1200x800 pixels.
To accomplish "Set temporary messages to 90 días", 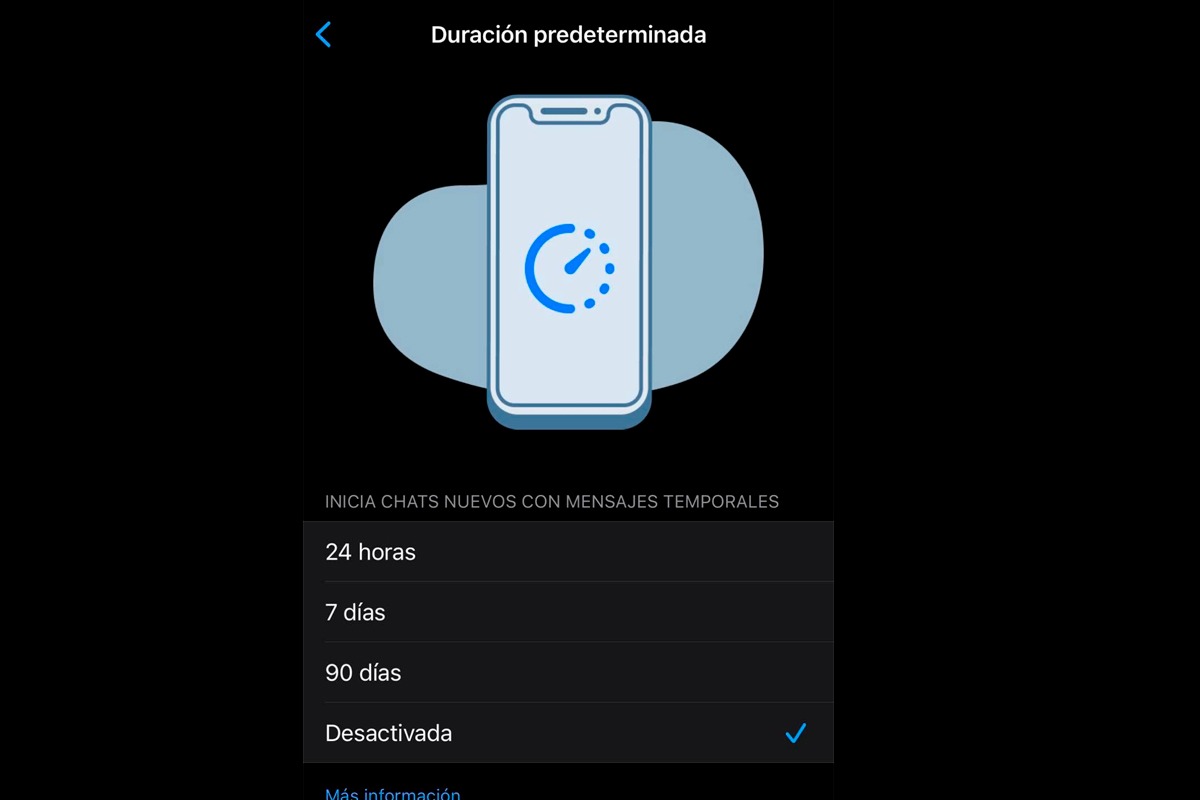I will click(x=568, y=673).
